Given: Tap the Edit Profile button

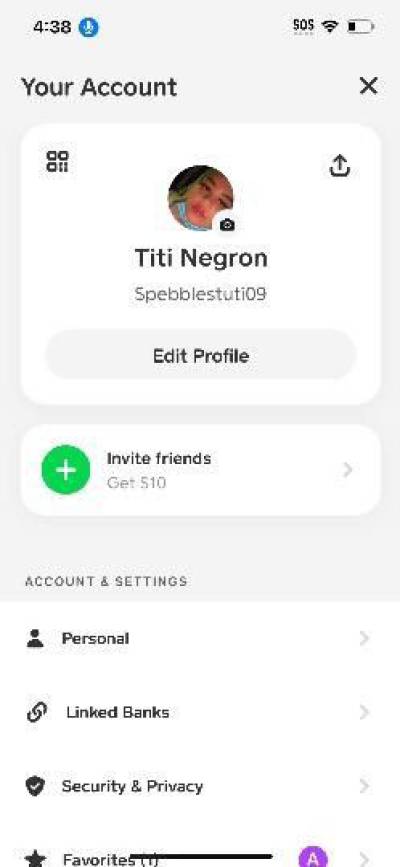Looking at the screenshot, I should click(201, 356).
